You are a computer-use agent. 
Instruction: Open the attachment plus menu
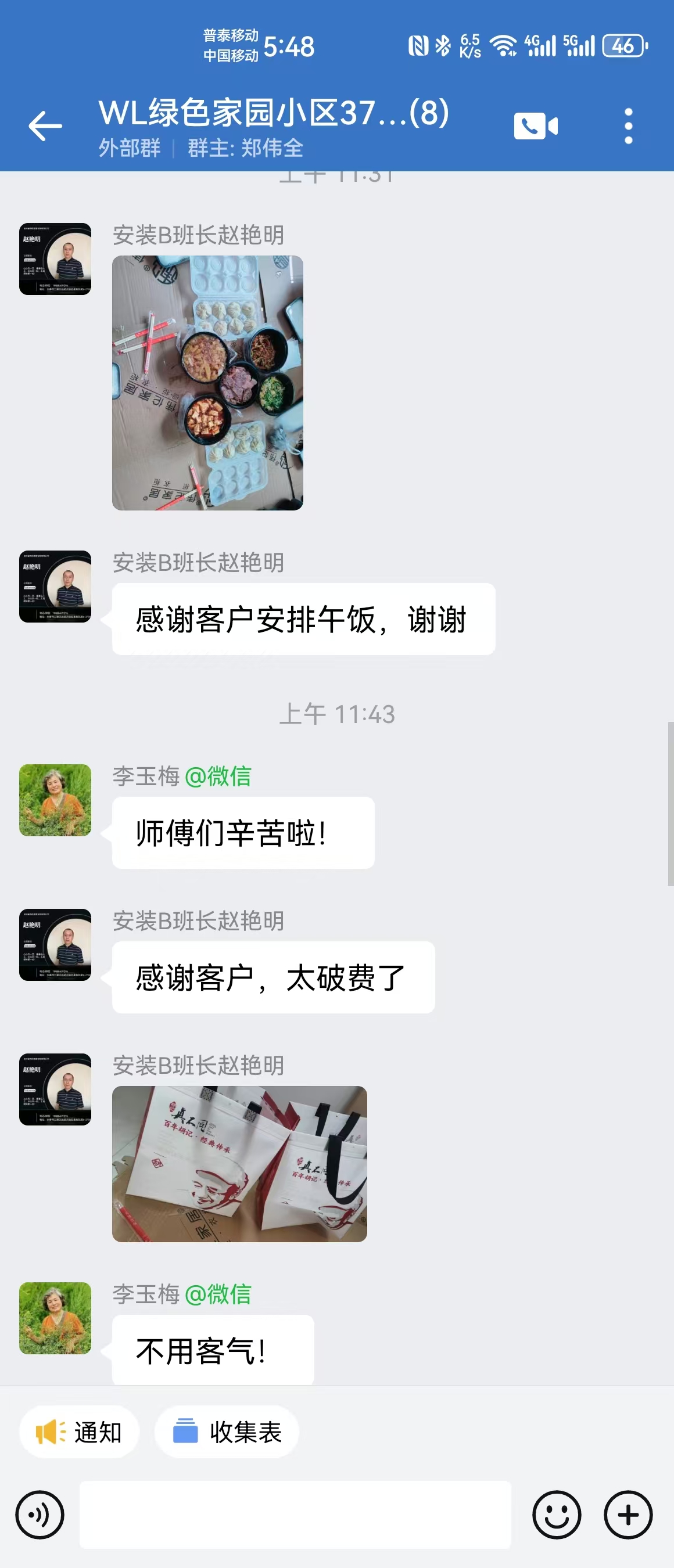628,1515
